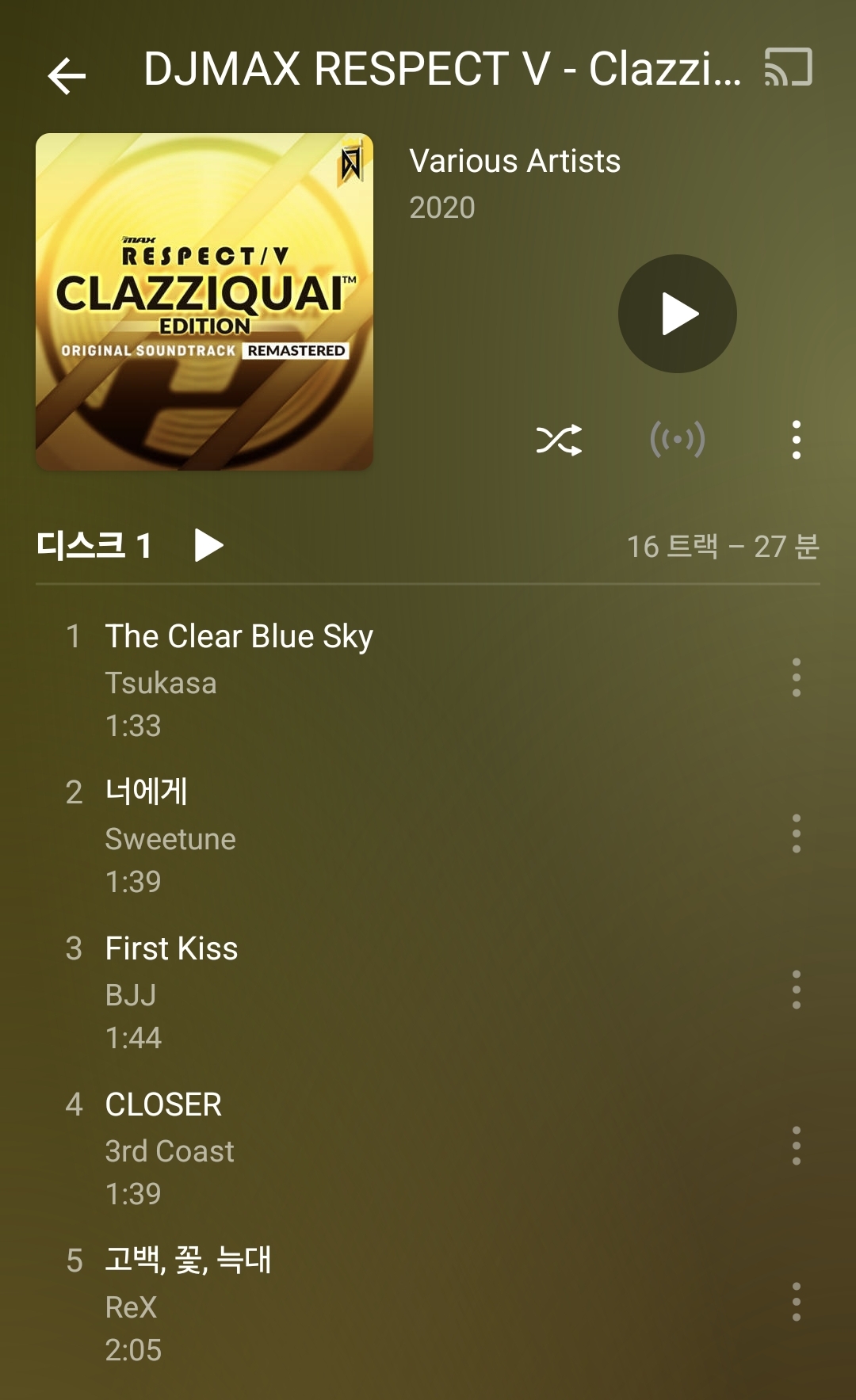Open options for 고백, 꽃, 늑대

[x=796, y=1302]
